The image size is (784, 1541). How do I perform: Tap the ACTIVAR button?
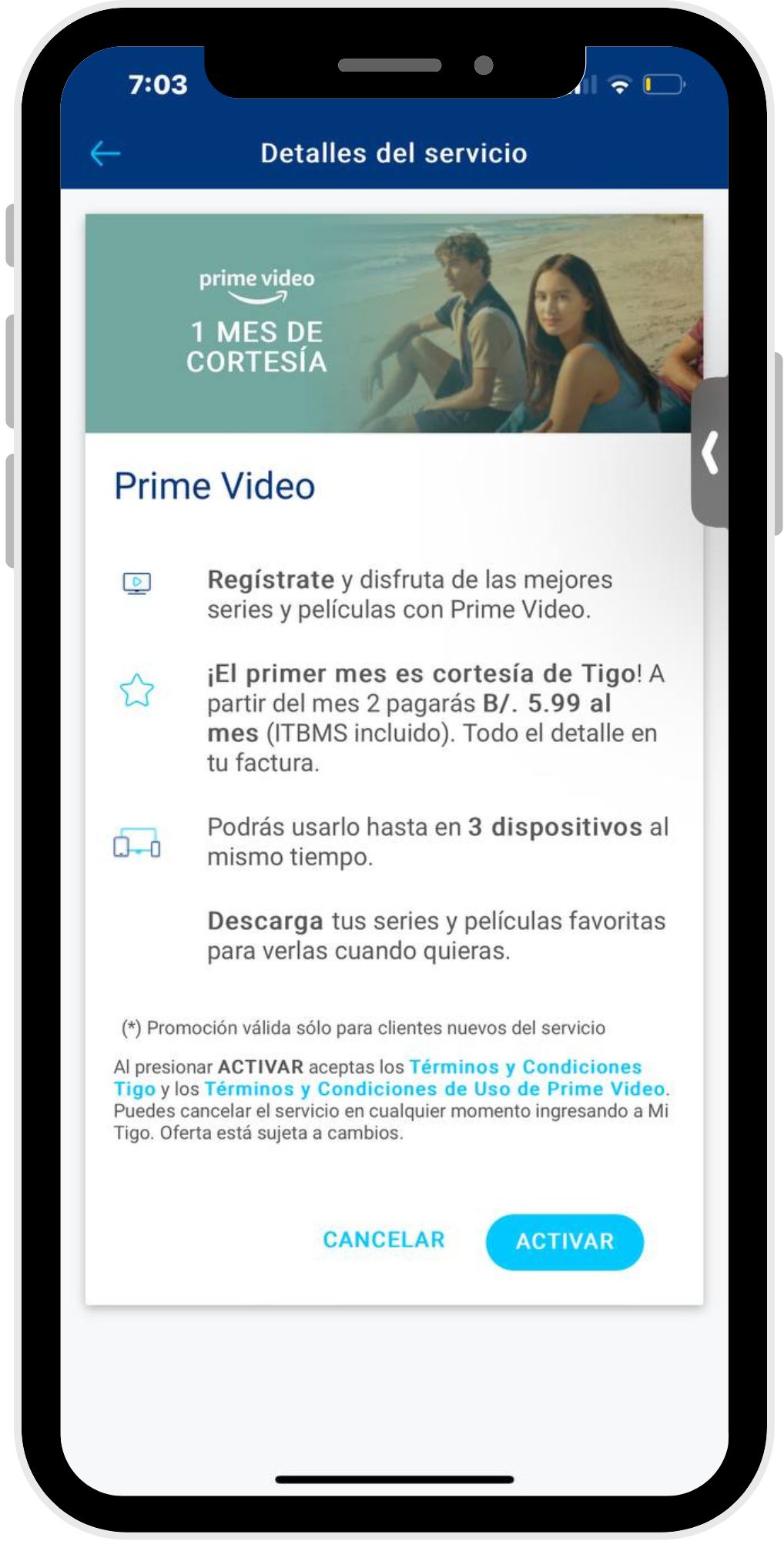(564, 1241)
